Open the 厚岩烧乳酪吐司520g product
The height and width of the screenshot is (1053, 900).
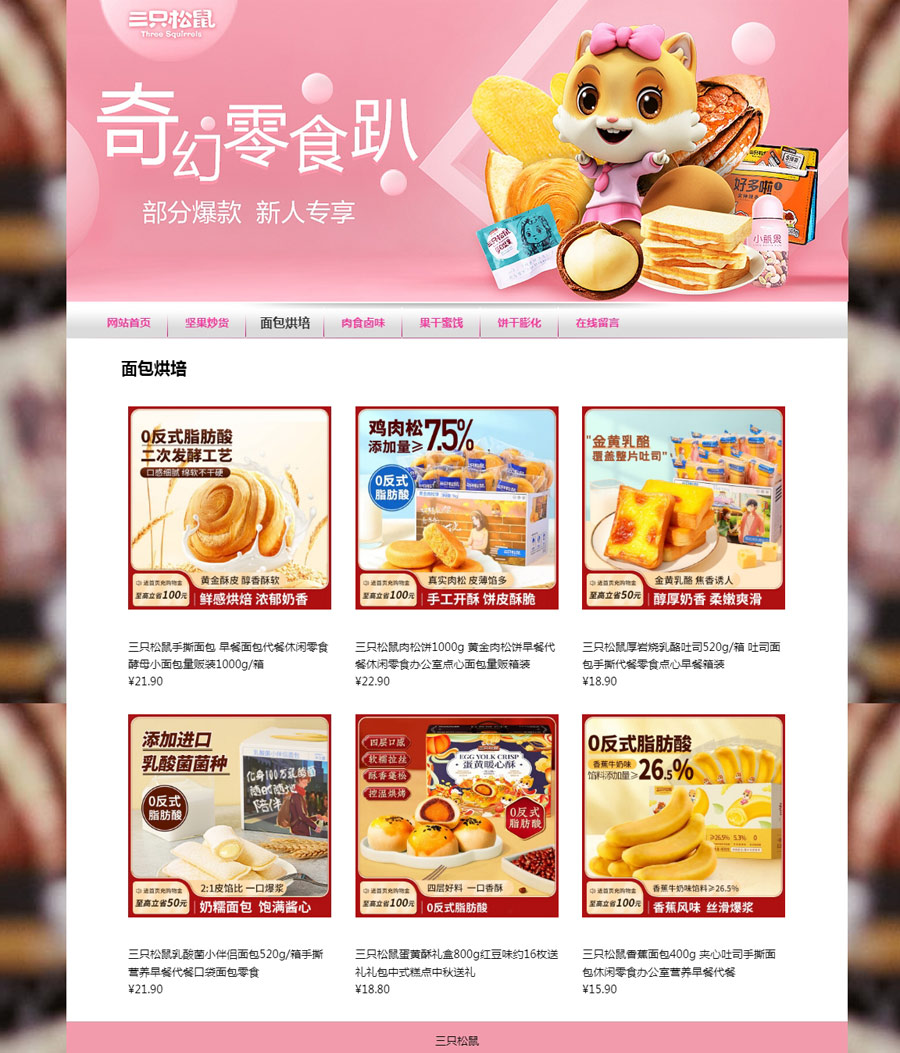click(x=683, y=508)
